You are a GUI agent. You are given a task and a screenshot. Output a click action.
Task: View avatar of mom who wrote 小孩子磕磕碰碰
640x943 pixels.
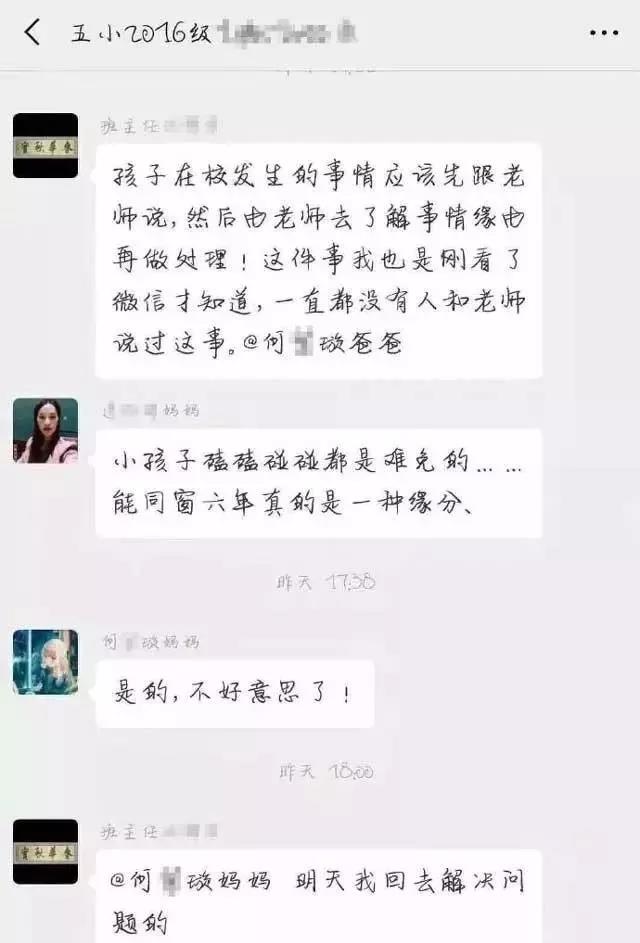click(x=45, y=431)
